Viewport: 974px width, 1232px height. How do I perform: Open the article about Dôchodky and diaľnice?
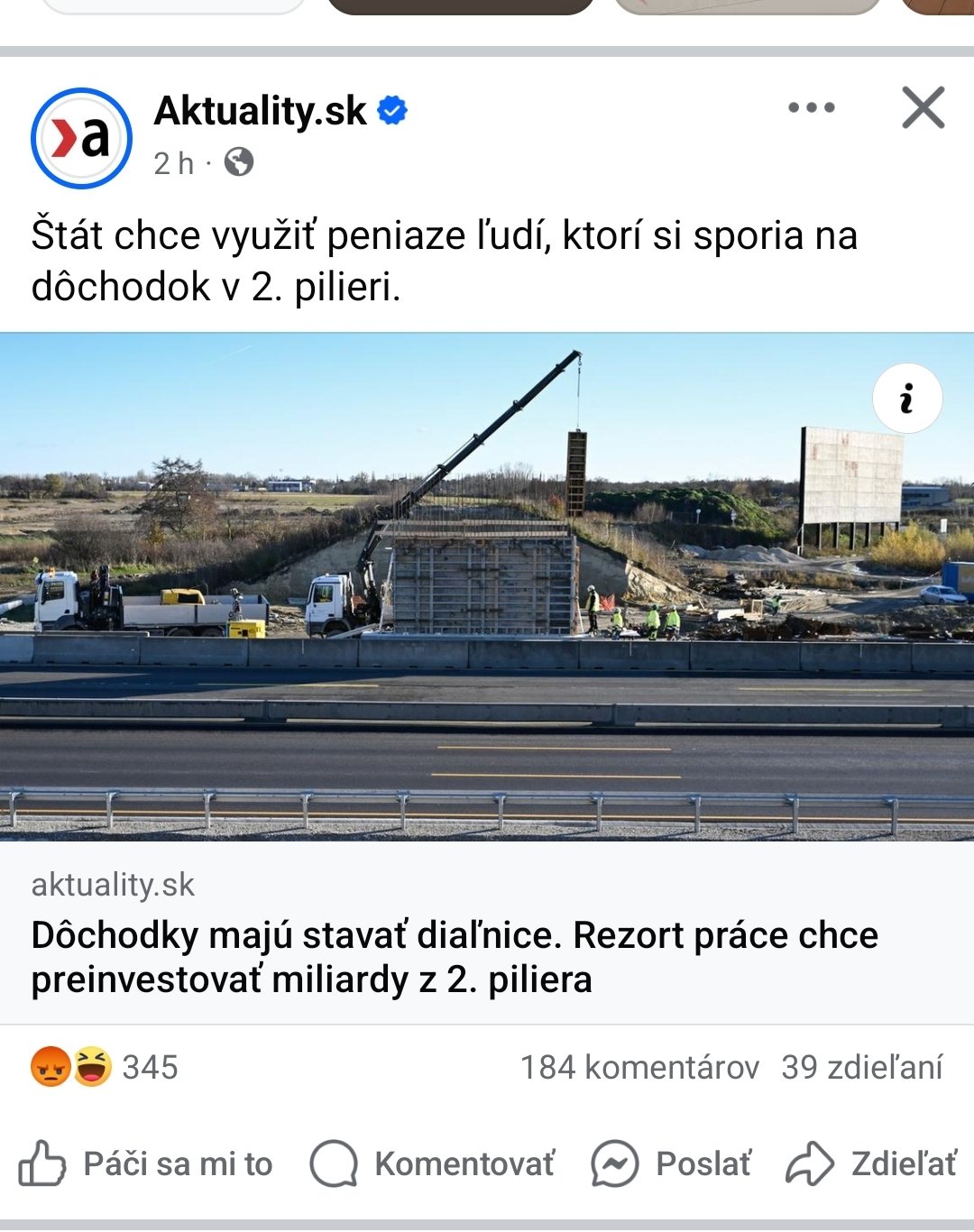click(x=455, y=957)
